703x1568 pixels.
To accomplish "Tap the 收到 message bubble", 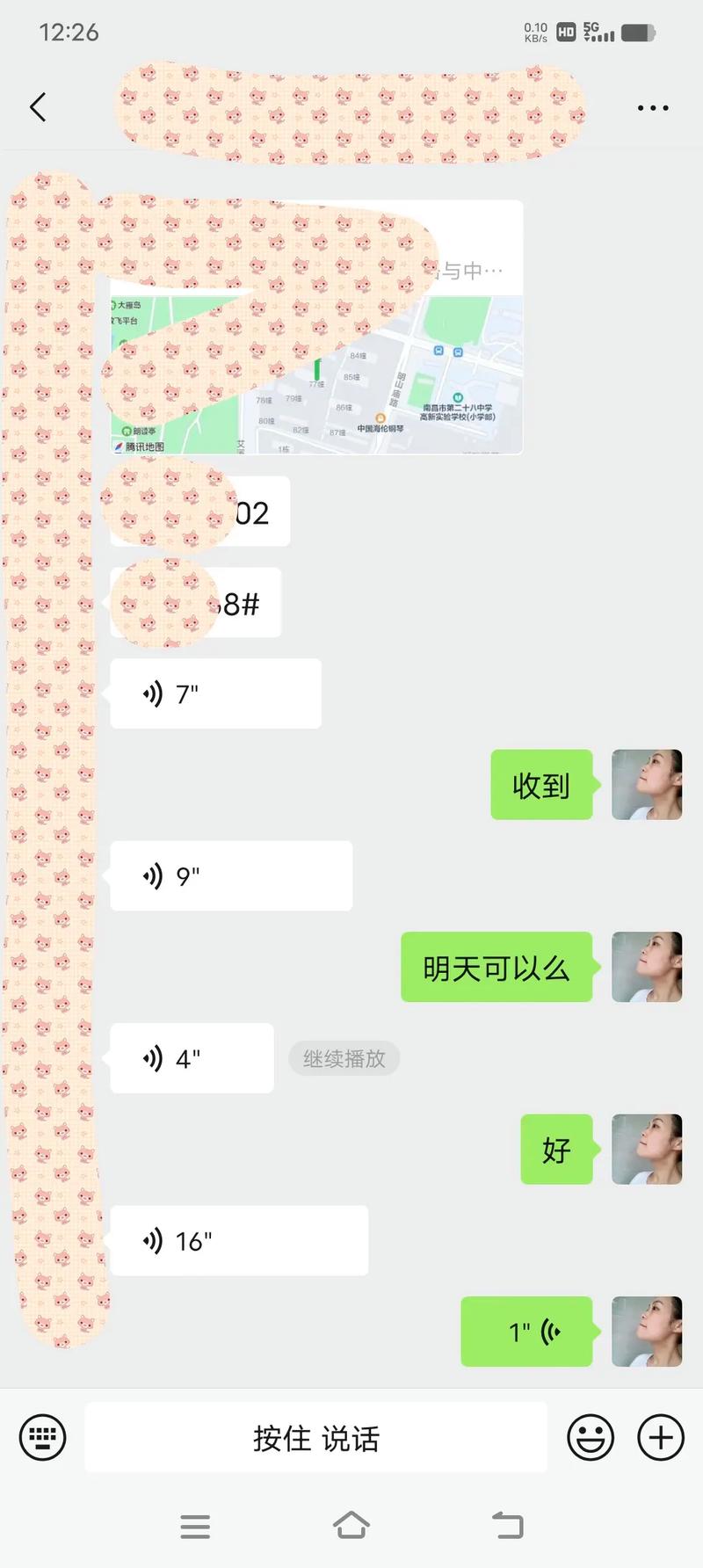I will (x=541, y=786).
